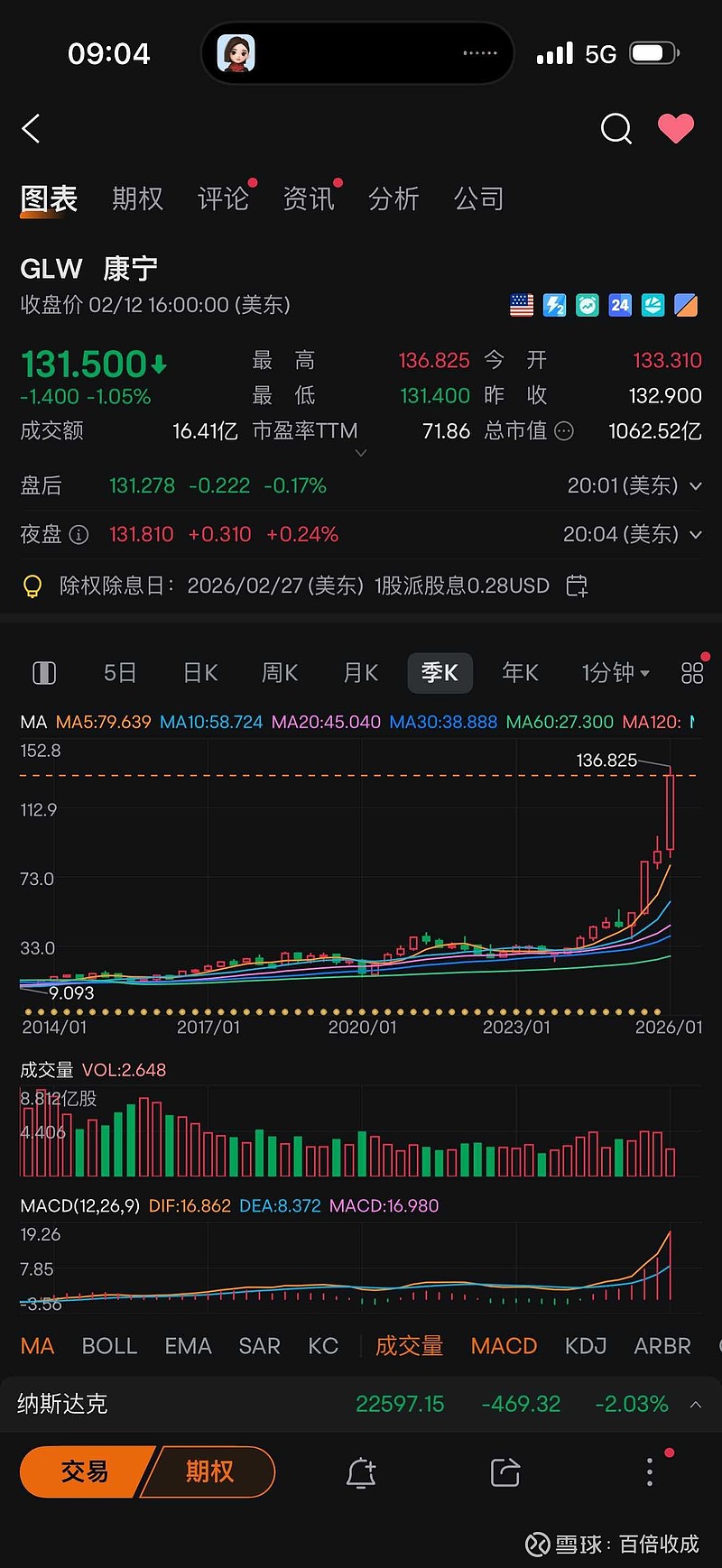
Task: Go back with the top-left arrow
Action: 32,129
